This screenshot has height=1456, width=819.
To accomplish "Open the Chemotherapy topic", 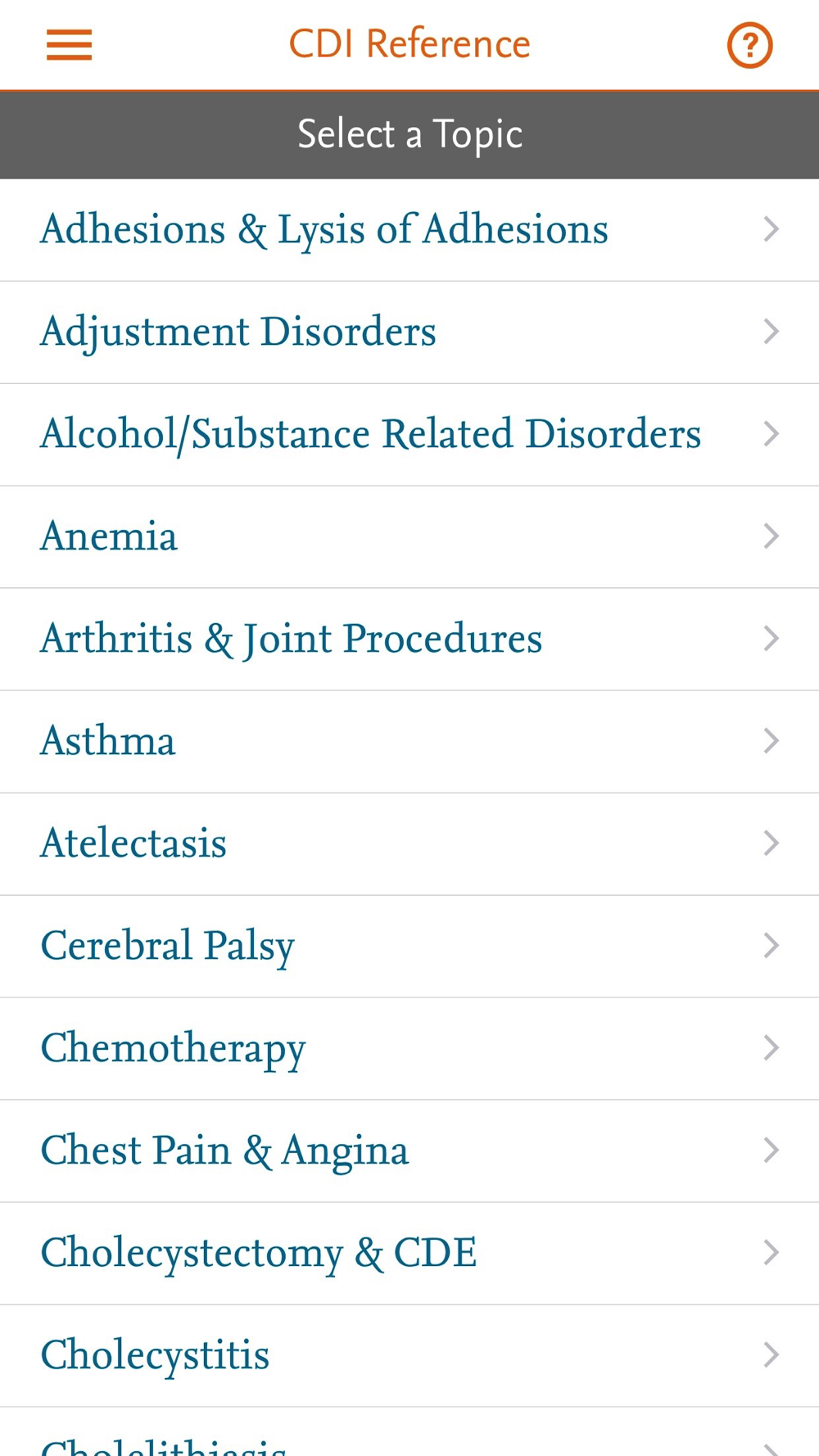I will [x=409, y=1049].
